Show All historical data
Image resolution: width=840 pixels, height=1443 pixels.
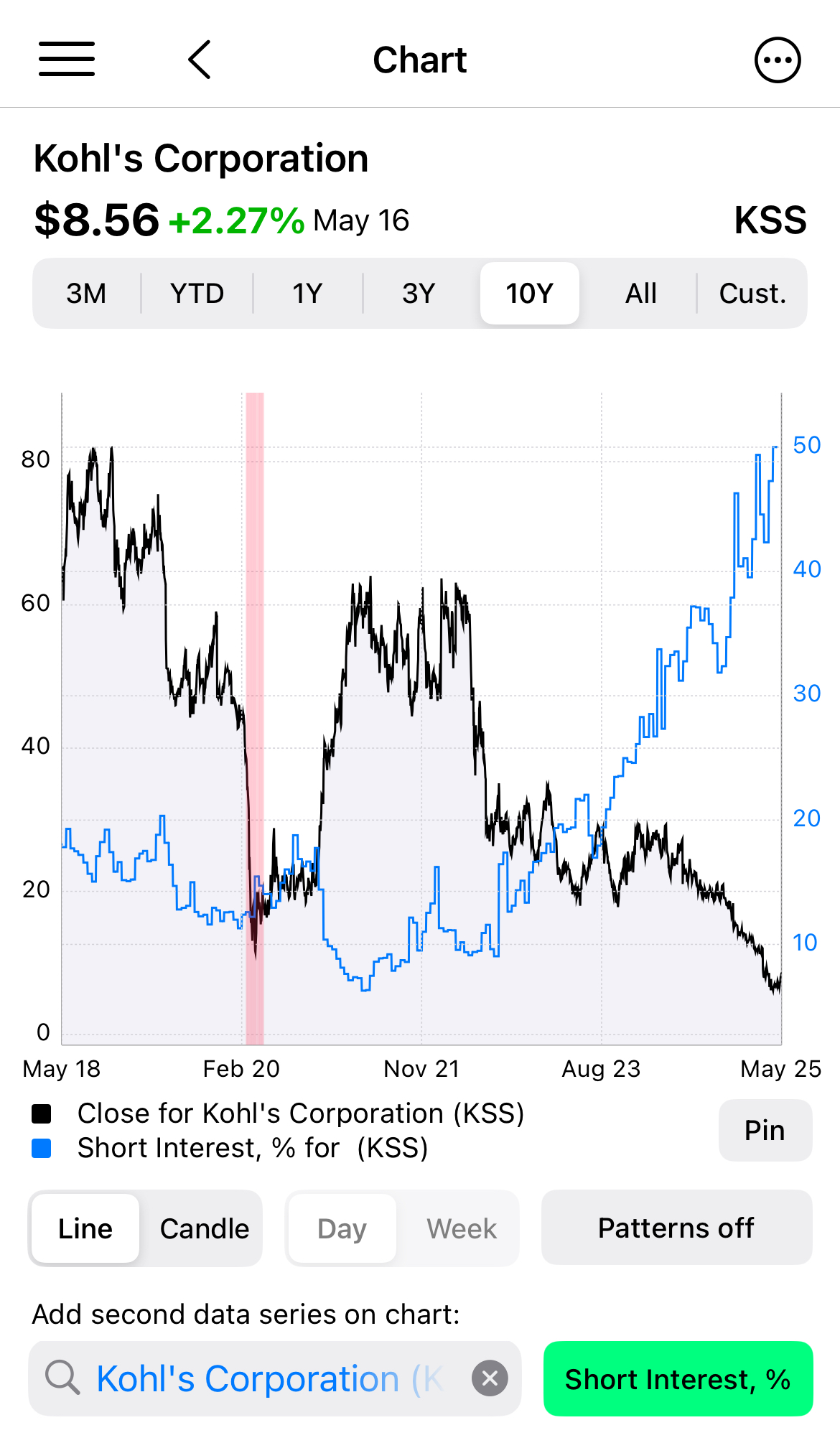click(640, 294)
